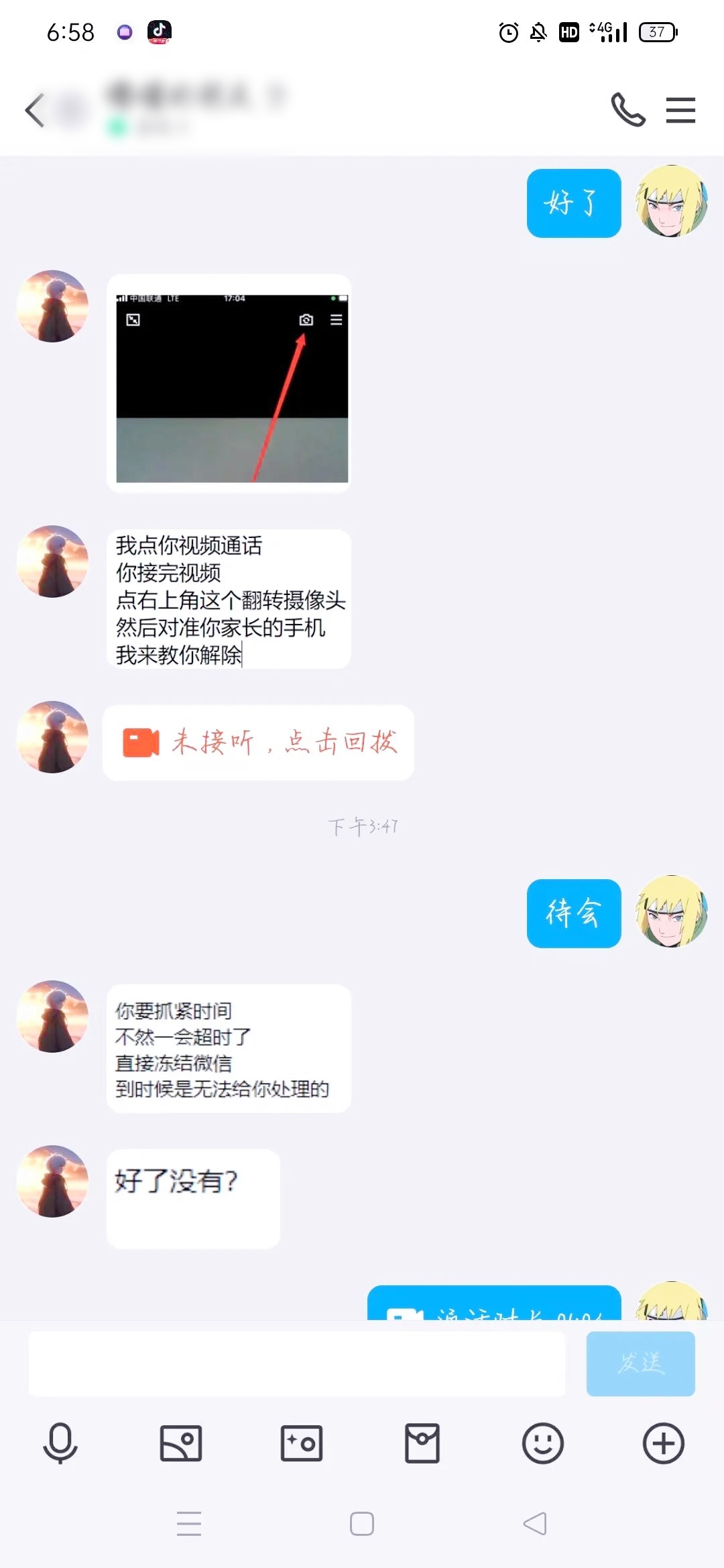Call back the missed video call
Image resolution: width=724 pixels, height=1568 pixels.
tap(259, 742)
